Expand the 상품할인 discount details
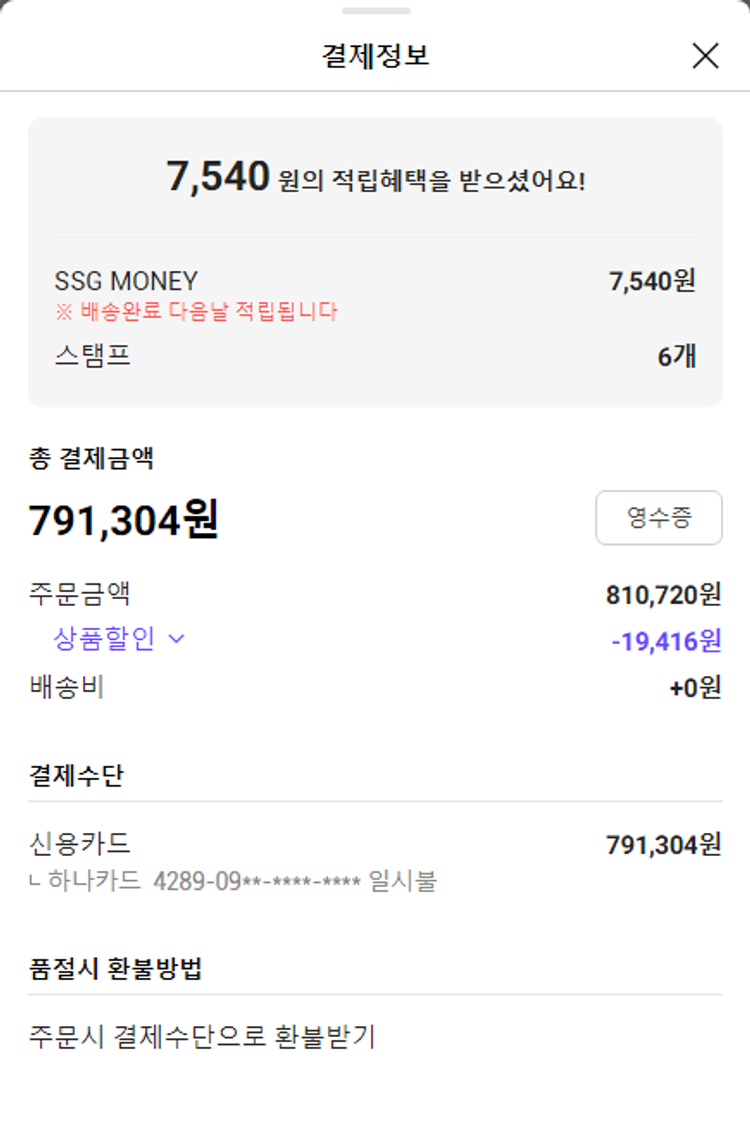Viewport: 750px width, 1131px height. click(119, 639)
